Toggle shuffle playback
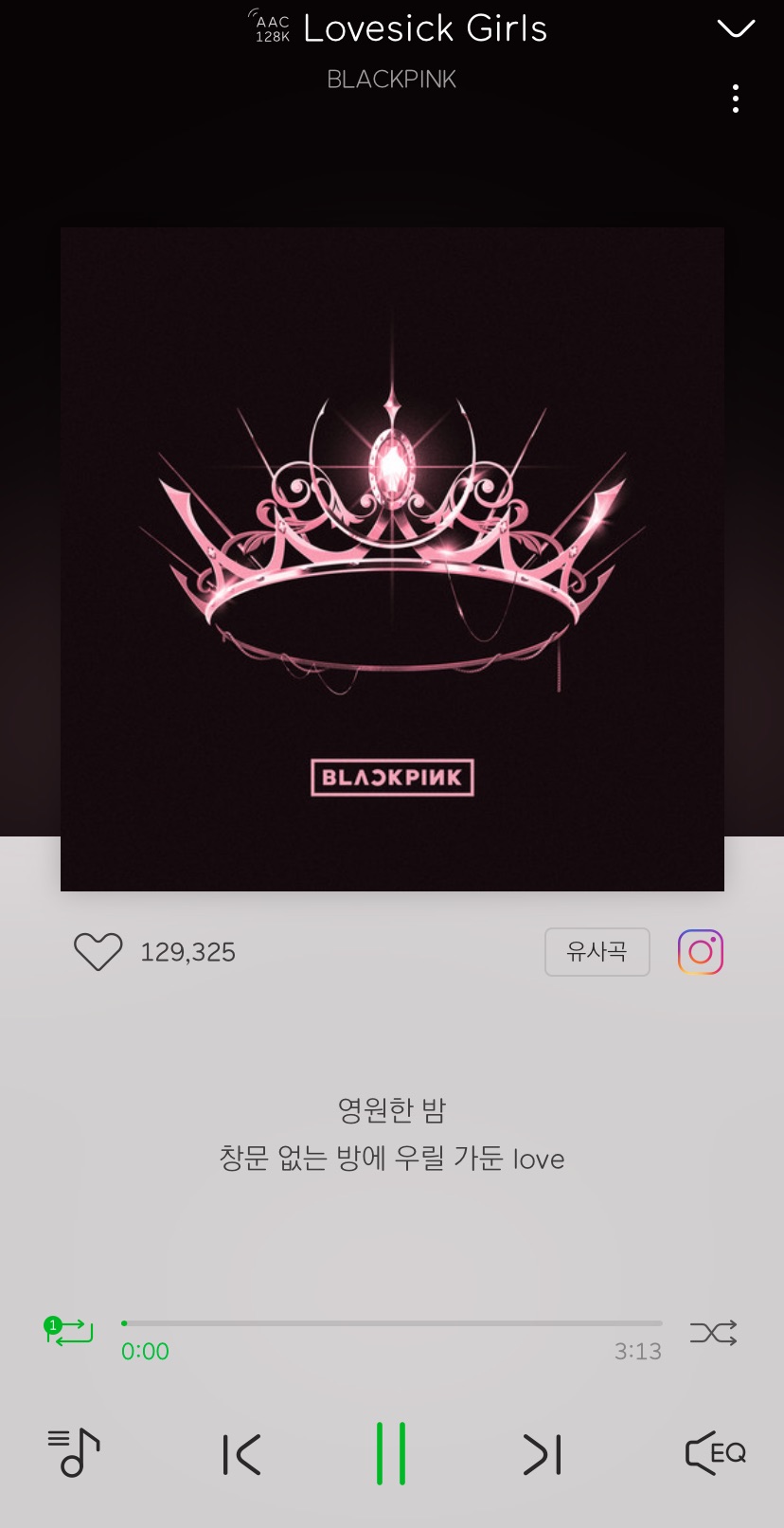784x1528 pixels. click(x=713, y=1333)
